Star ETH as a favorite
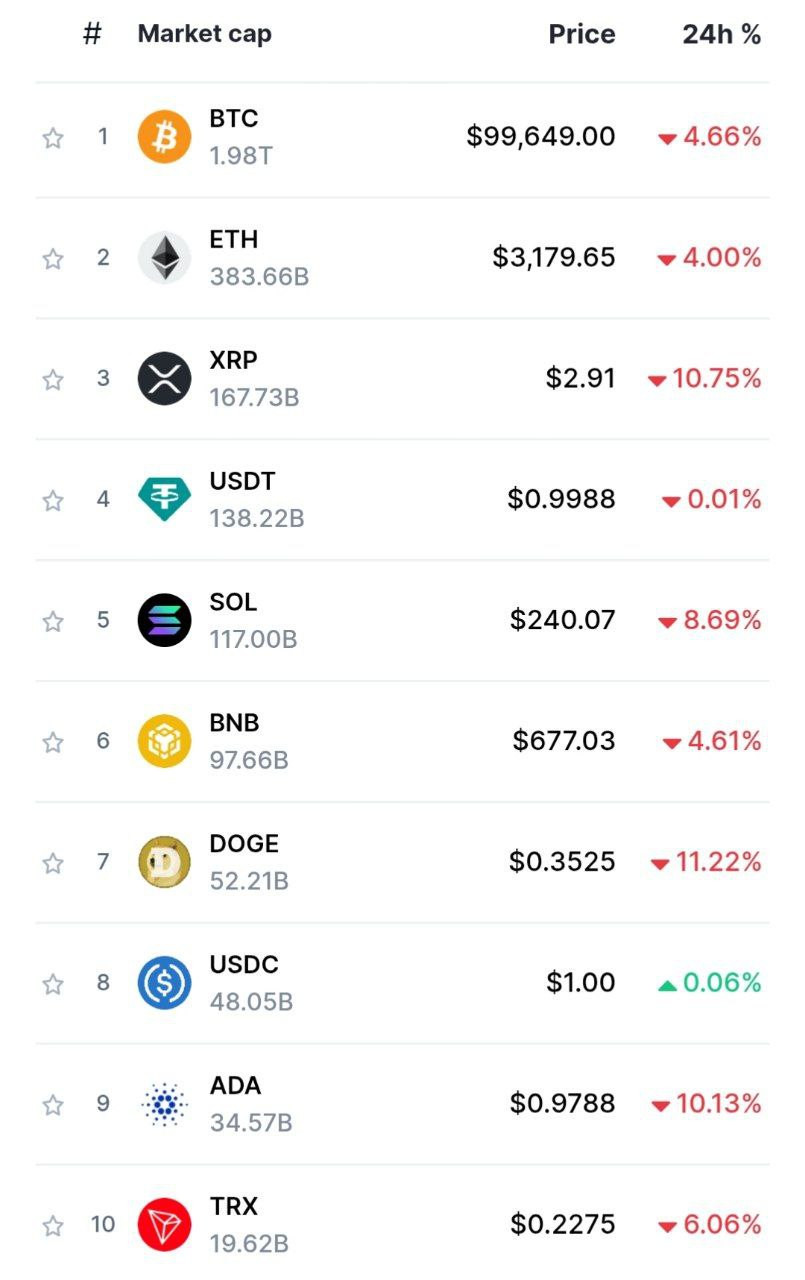805x1280 pixels. pos(53,259)
